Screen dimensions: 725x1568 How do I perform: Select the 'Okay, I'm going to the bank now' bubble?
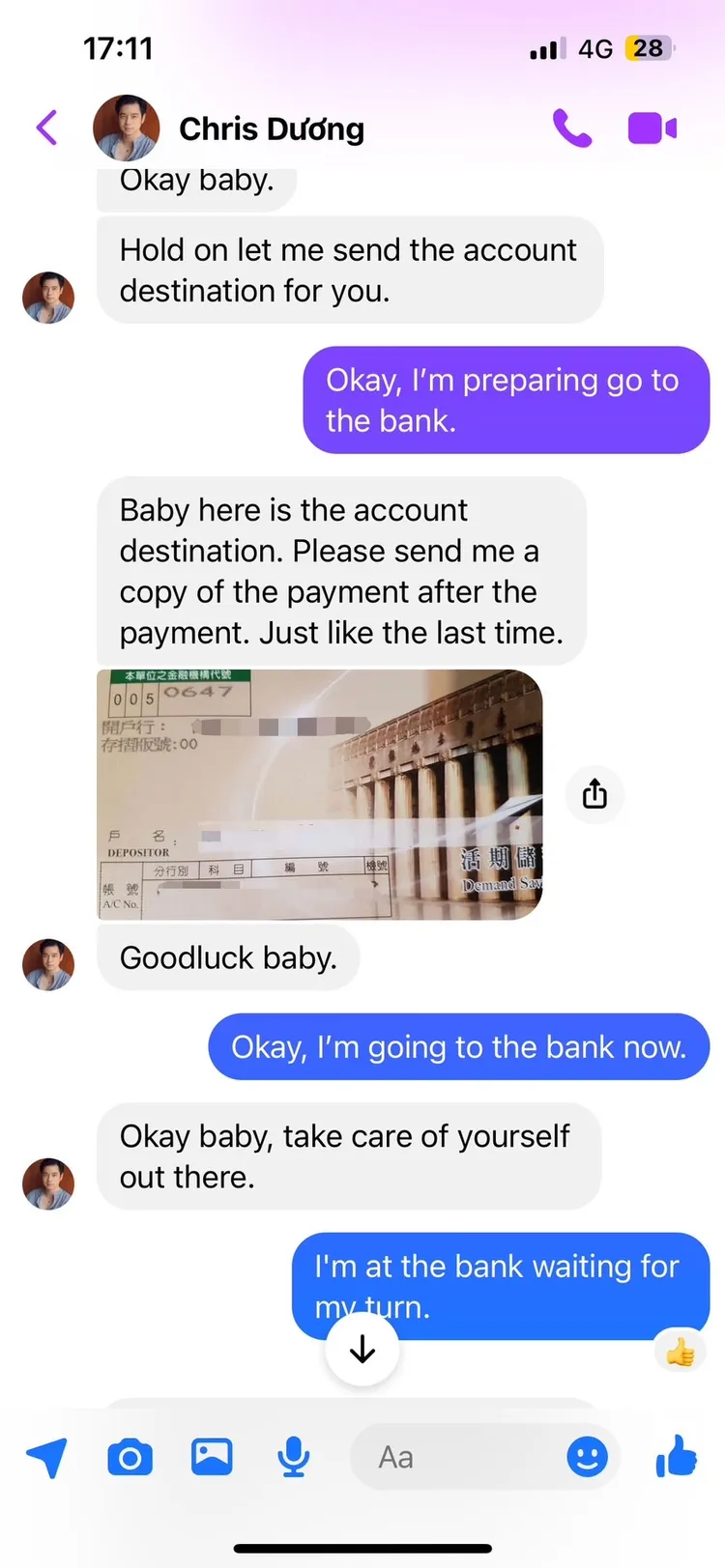tap(458, 1046)
